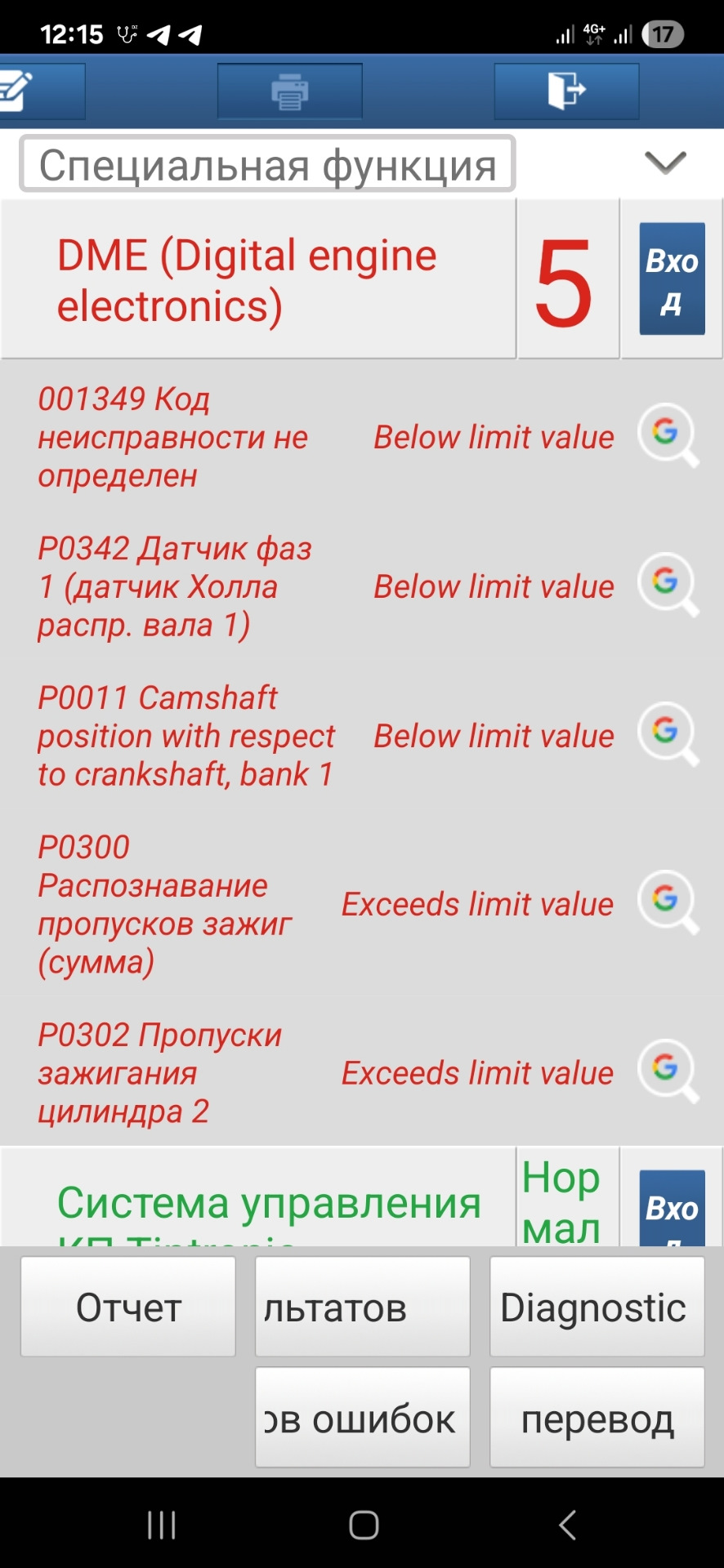Tap the Diagnostic button
724x1568 pixels.
597,1307
